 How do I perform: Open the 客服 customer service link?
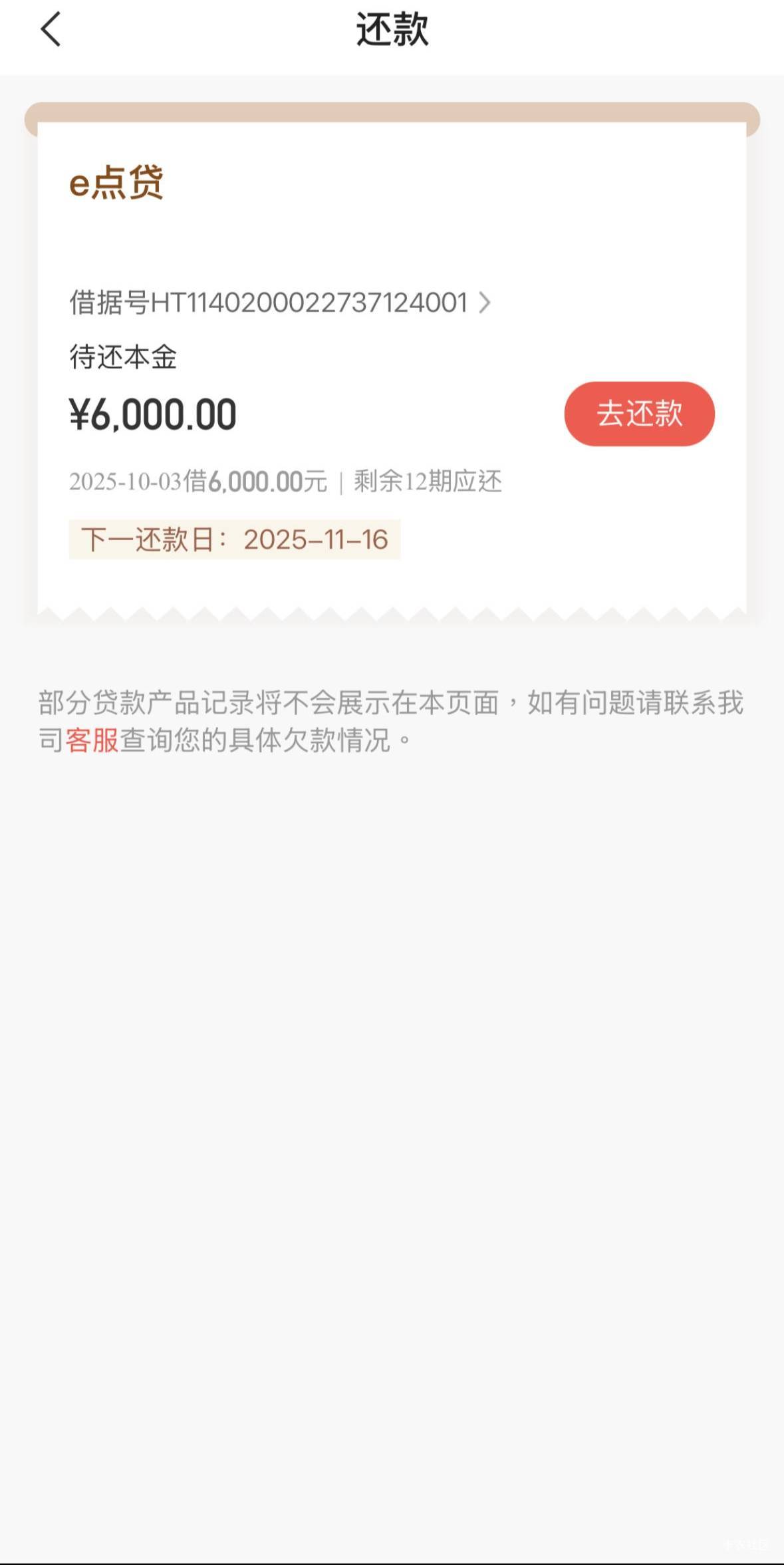[92, 740]
